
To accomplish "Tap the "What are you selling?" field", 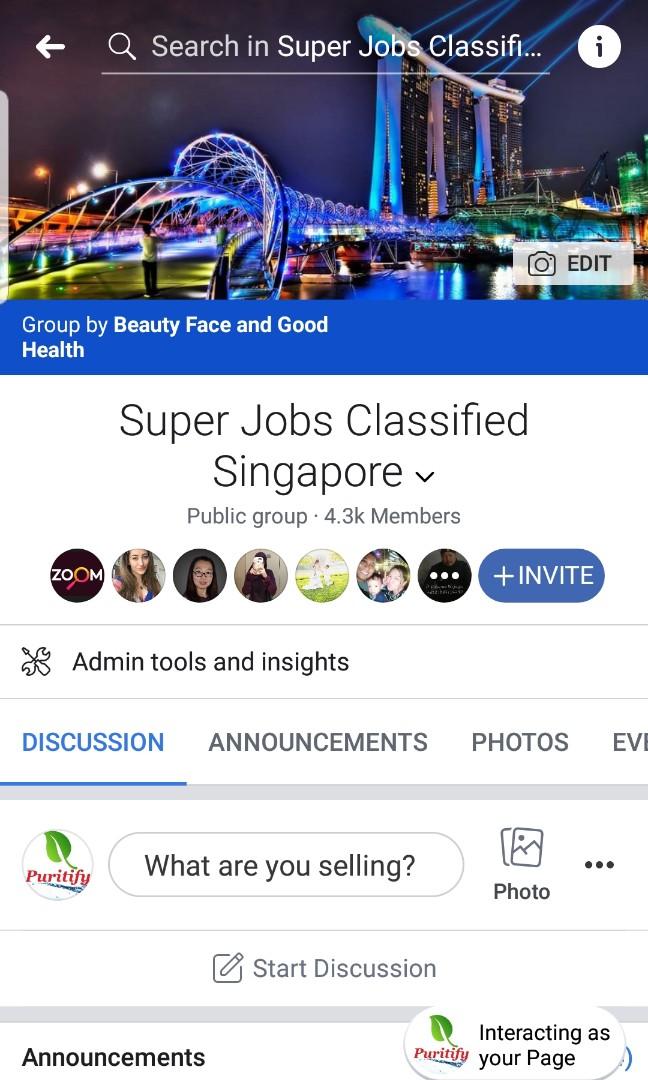I will click(x=285, y=865).
